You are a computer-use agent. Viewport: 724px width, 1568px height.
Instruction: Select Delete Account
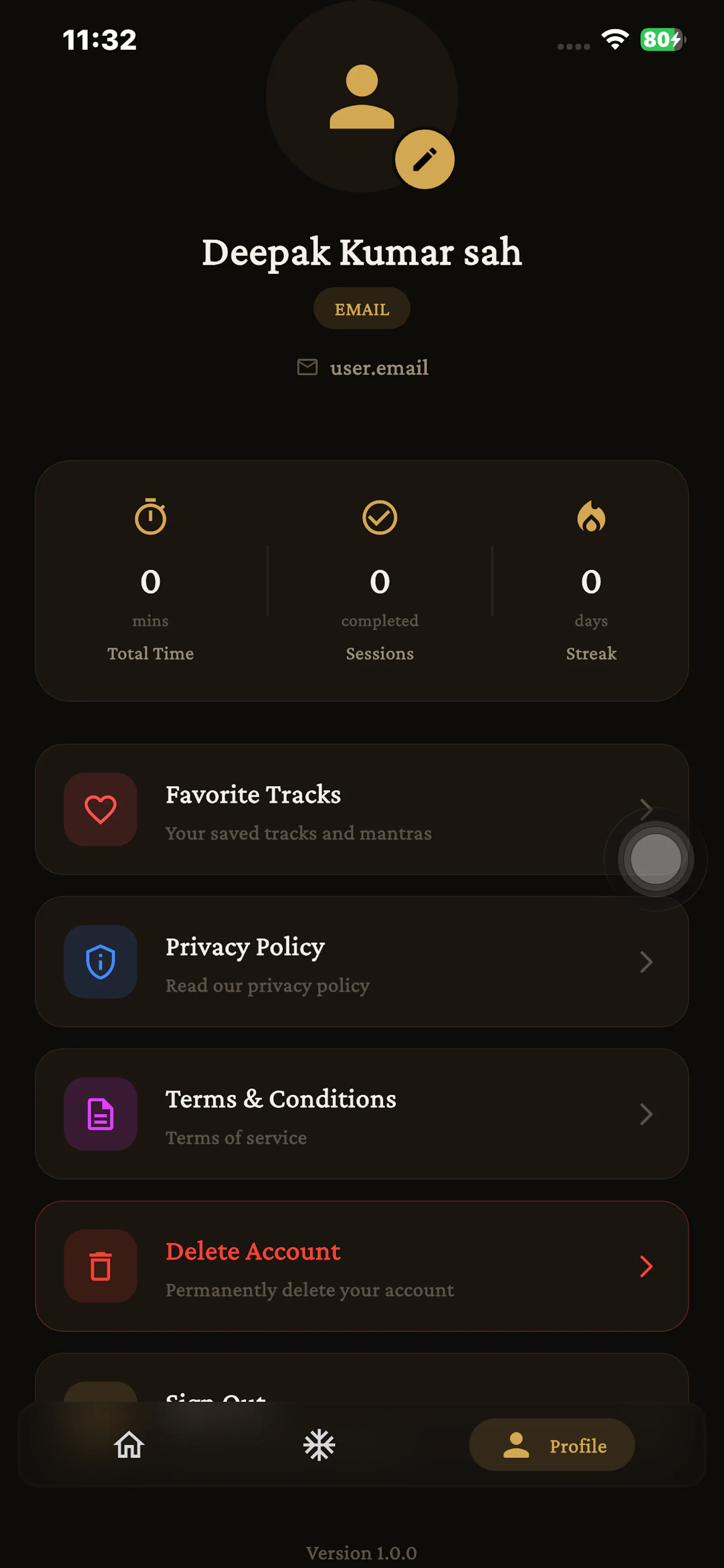point(362,1266)
